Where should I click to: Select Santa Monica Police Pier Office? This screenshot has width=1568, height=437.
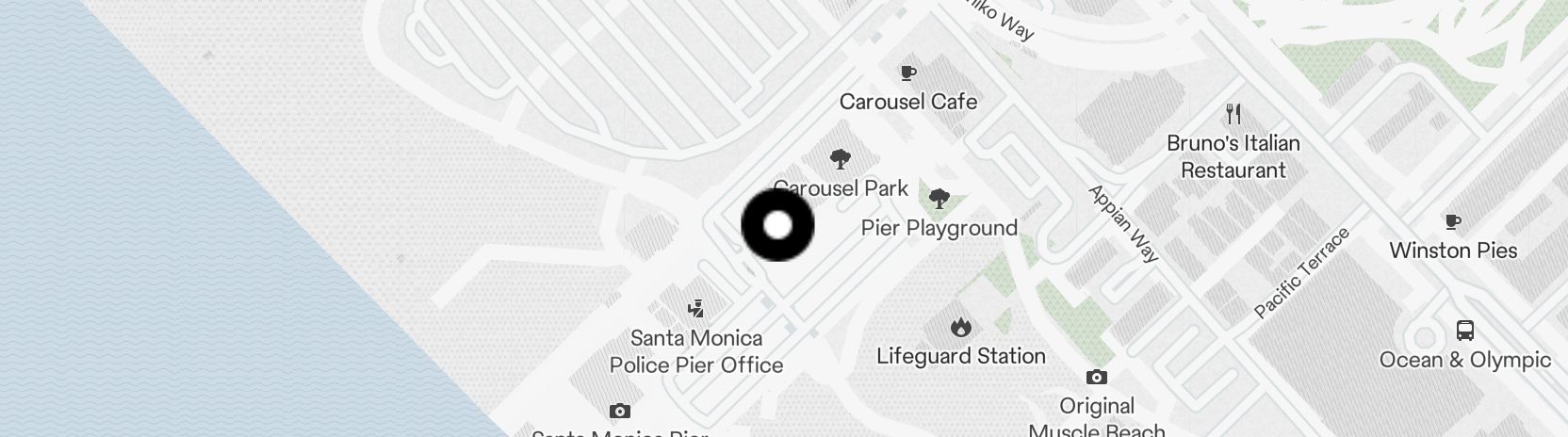tap(696, 309)
